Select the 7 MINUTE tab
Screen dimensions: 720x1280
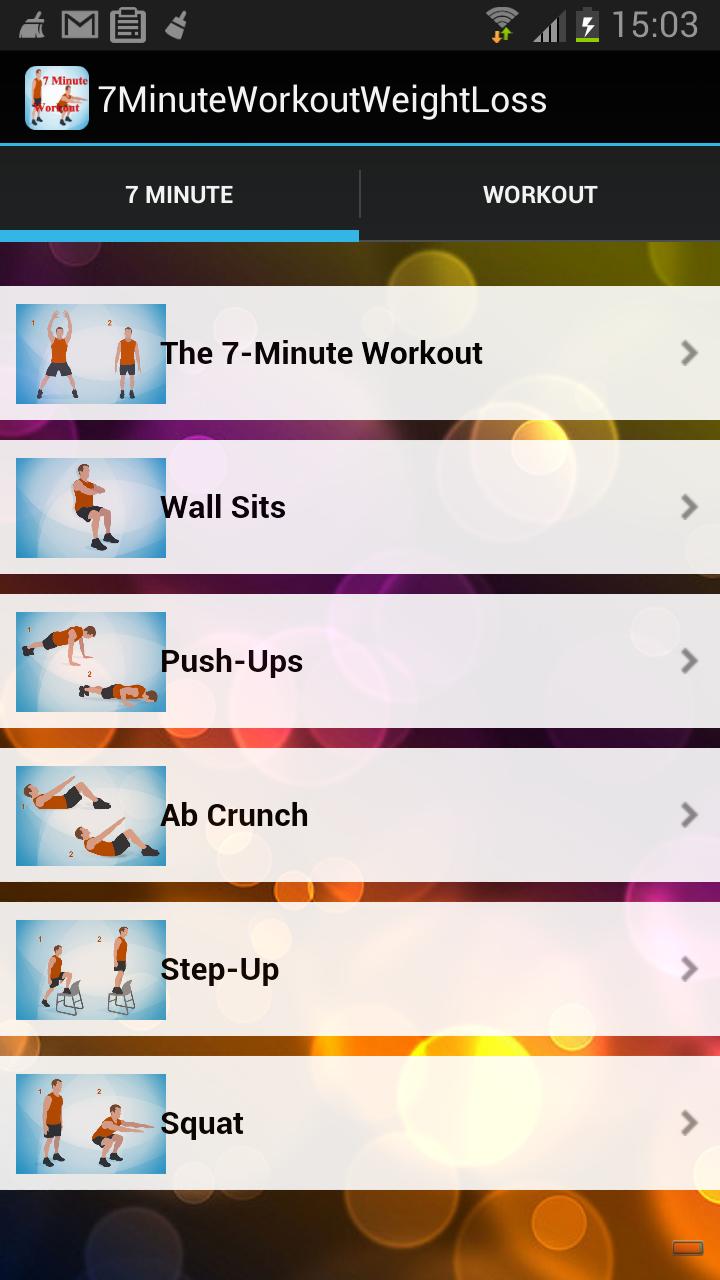[180, 194]
